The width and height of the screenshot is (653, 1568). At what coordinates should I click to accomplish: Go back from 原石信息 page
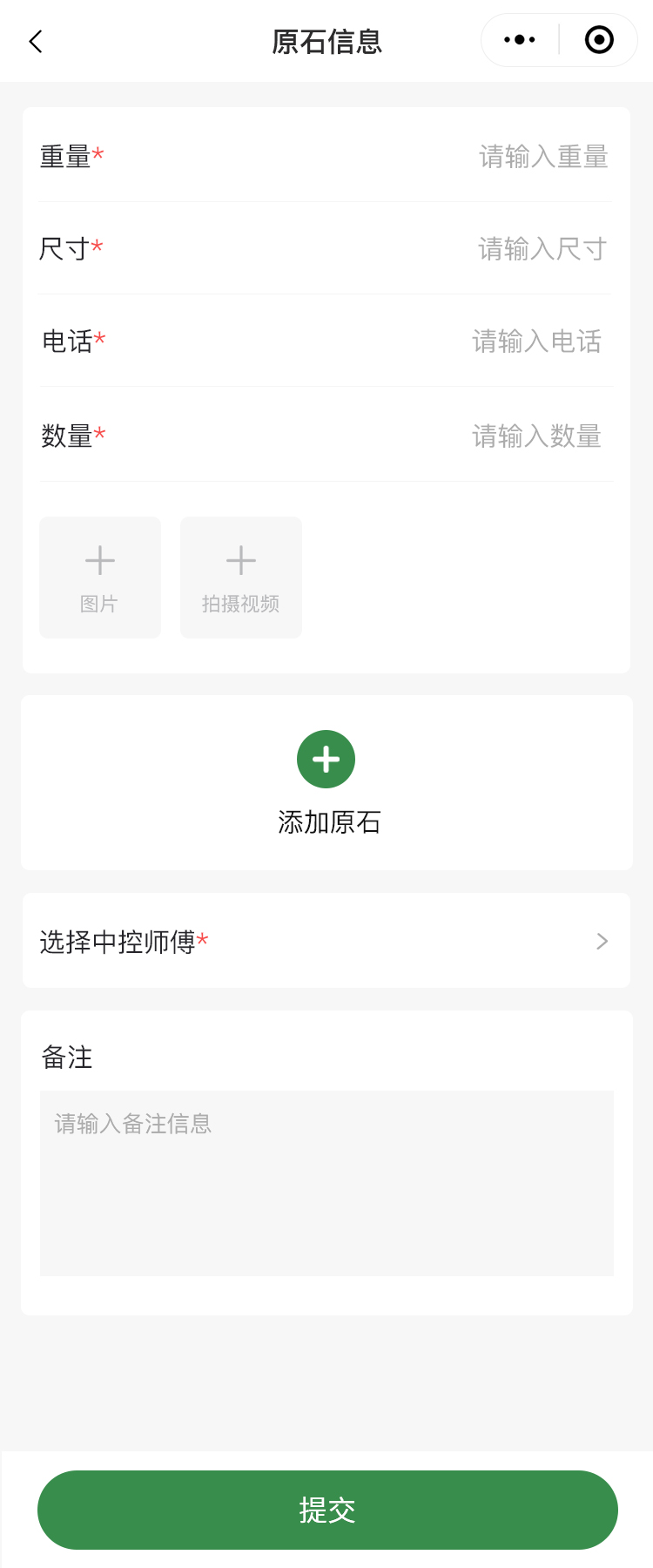tap(36, 41)
